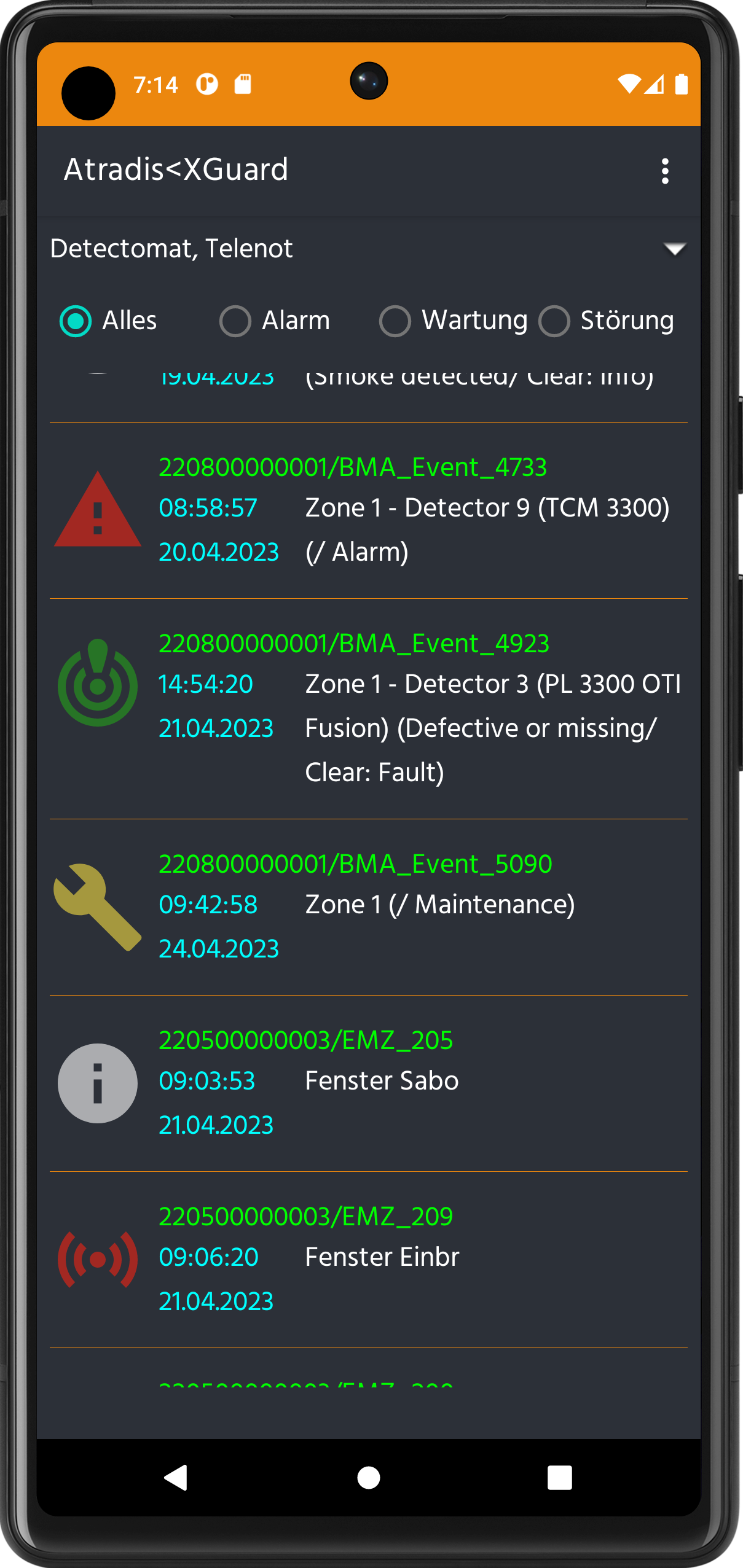Go to the home screen
Screen dimensions: 743x1568
coord(369,1478)
